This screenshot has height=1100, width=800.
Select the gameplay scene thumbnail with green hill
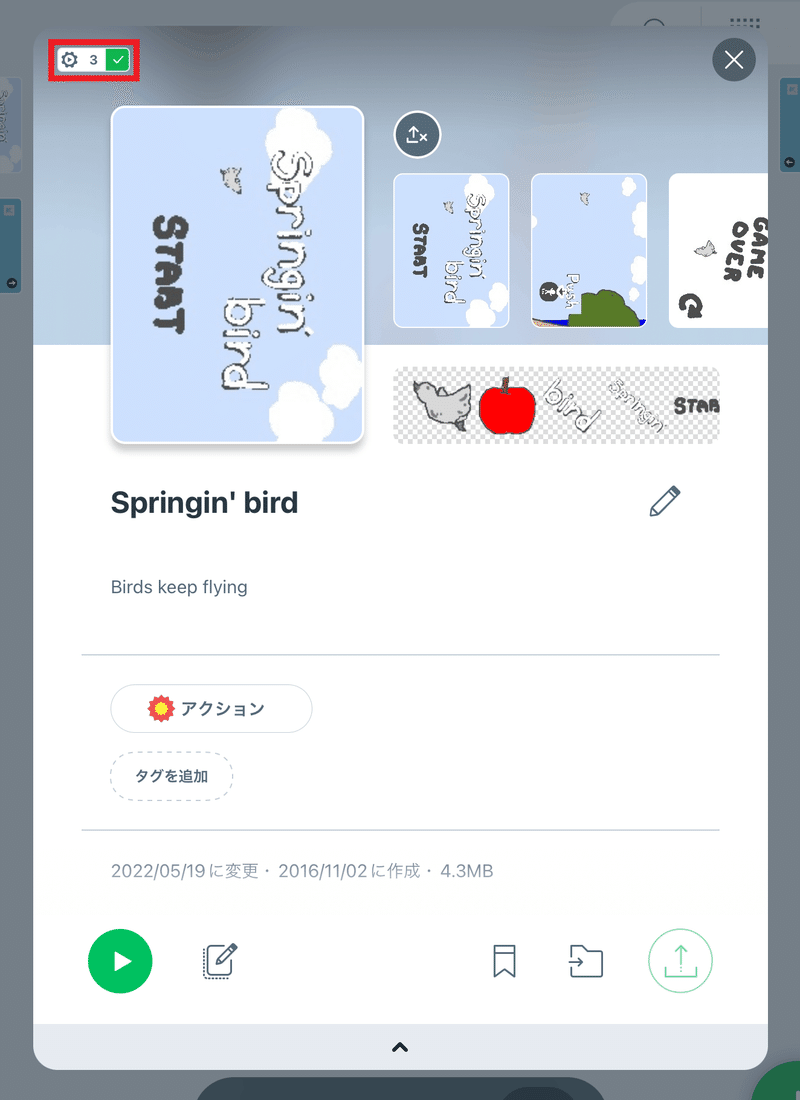pyautogui.click(x=588, y=250)
